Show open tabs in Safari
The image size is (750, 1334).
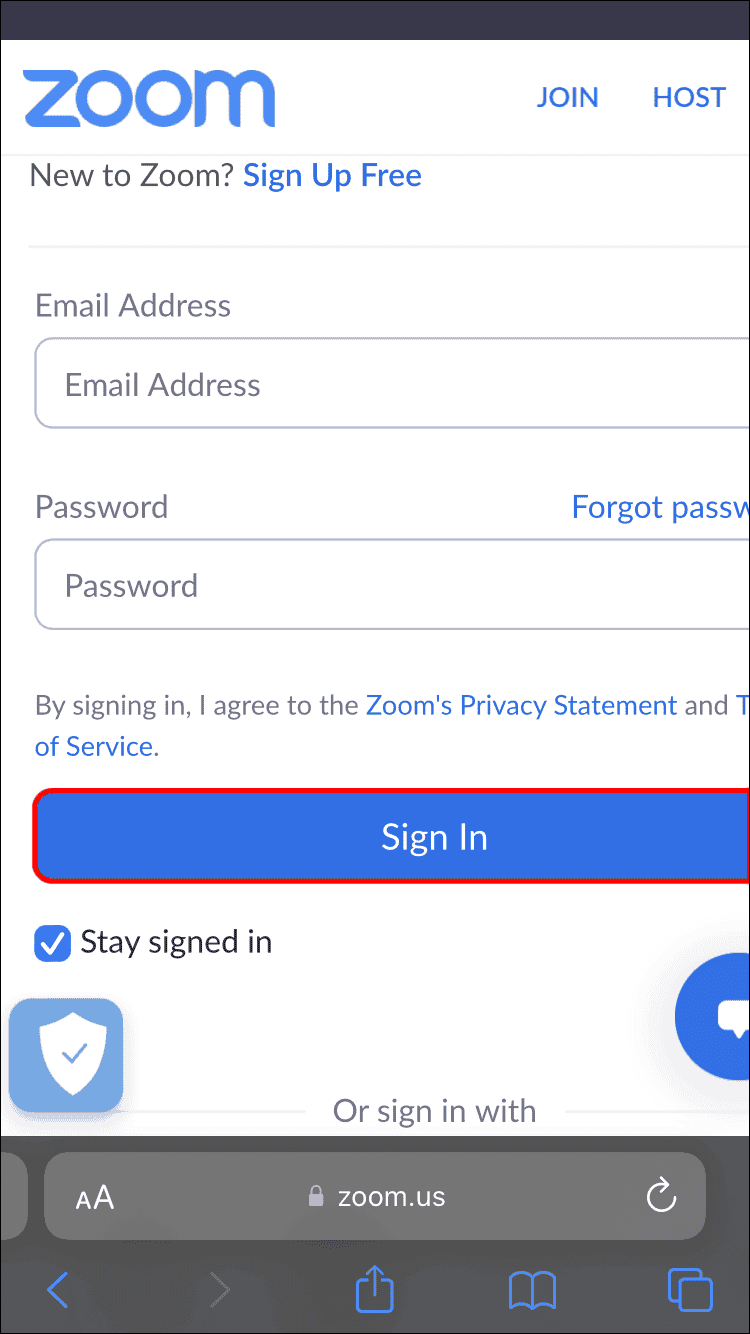coord(690,1290)
